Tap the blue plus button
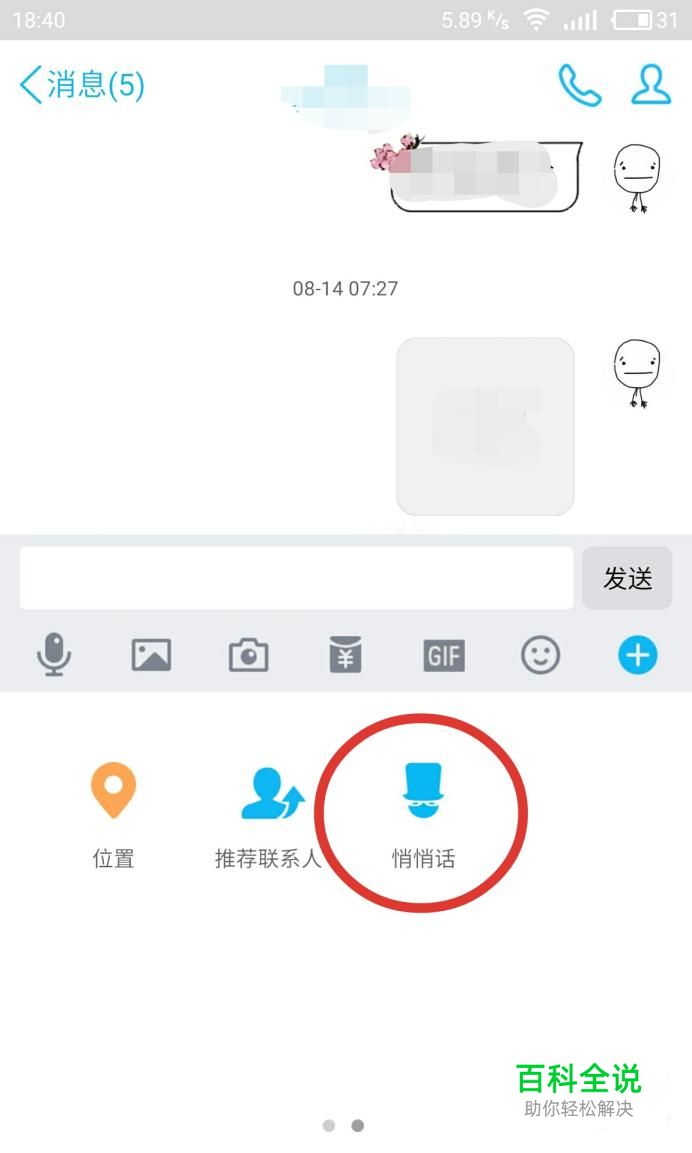This screenshot has width=692, height=1153. coord(638,655)
